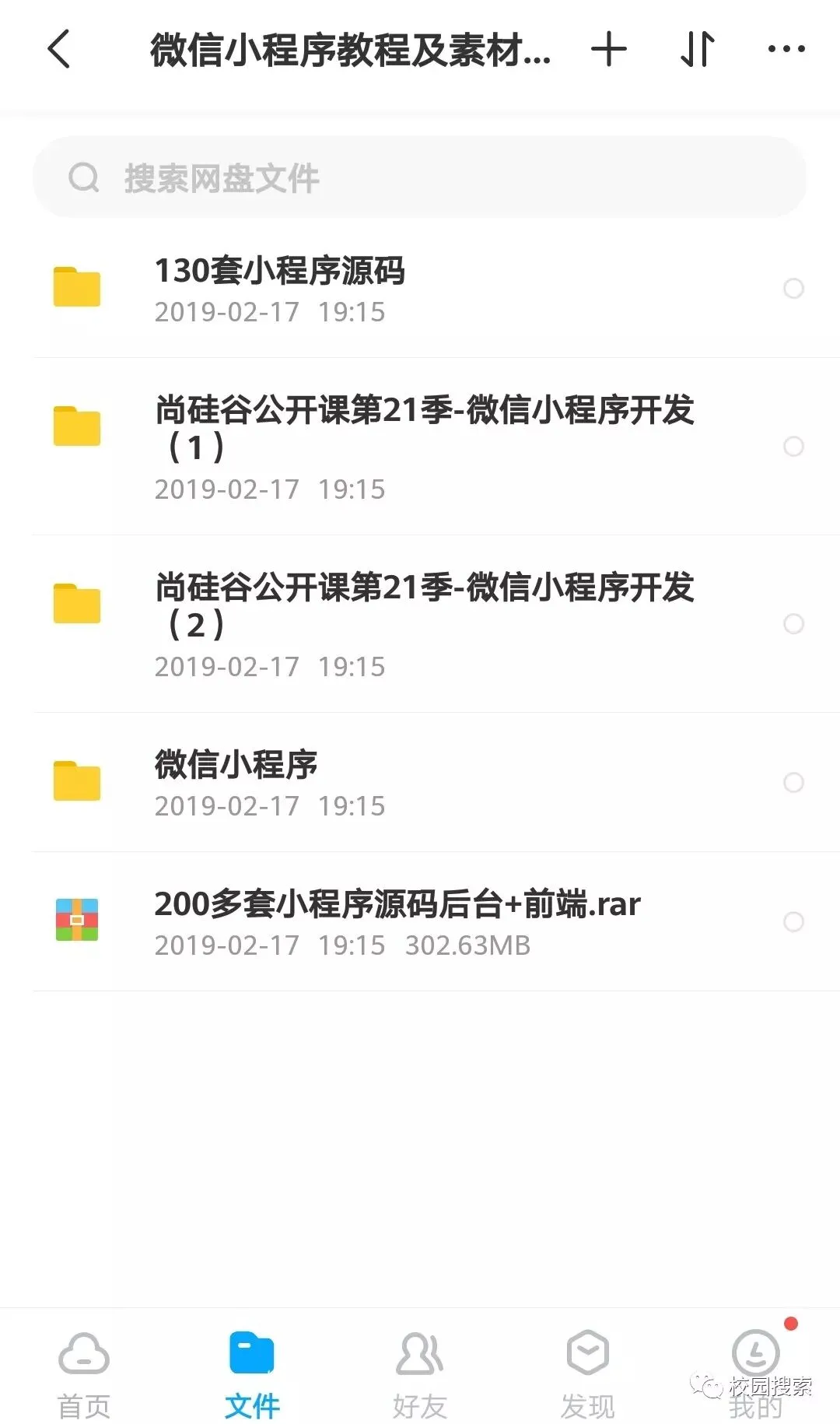Tick the circle for 微信小程序开发（1）folder
Viewport: 840px width, 1424px height.
(793, 447)
